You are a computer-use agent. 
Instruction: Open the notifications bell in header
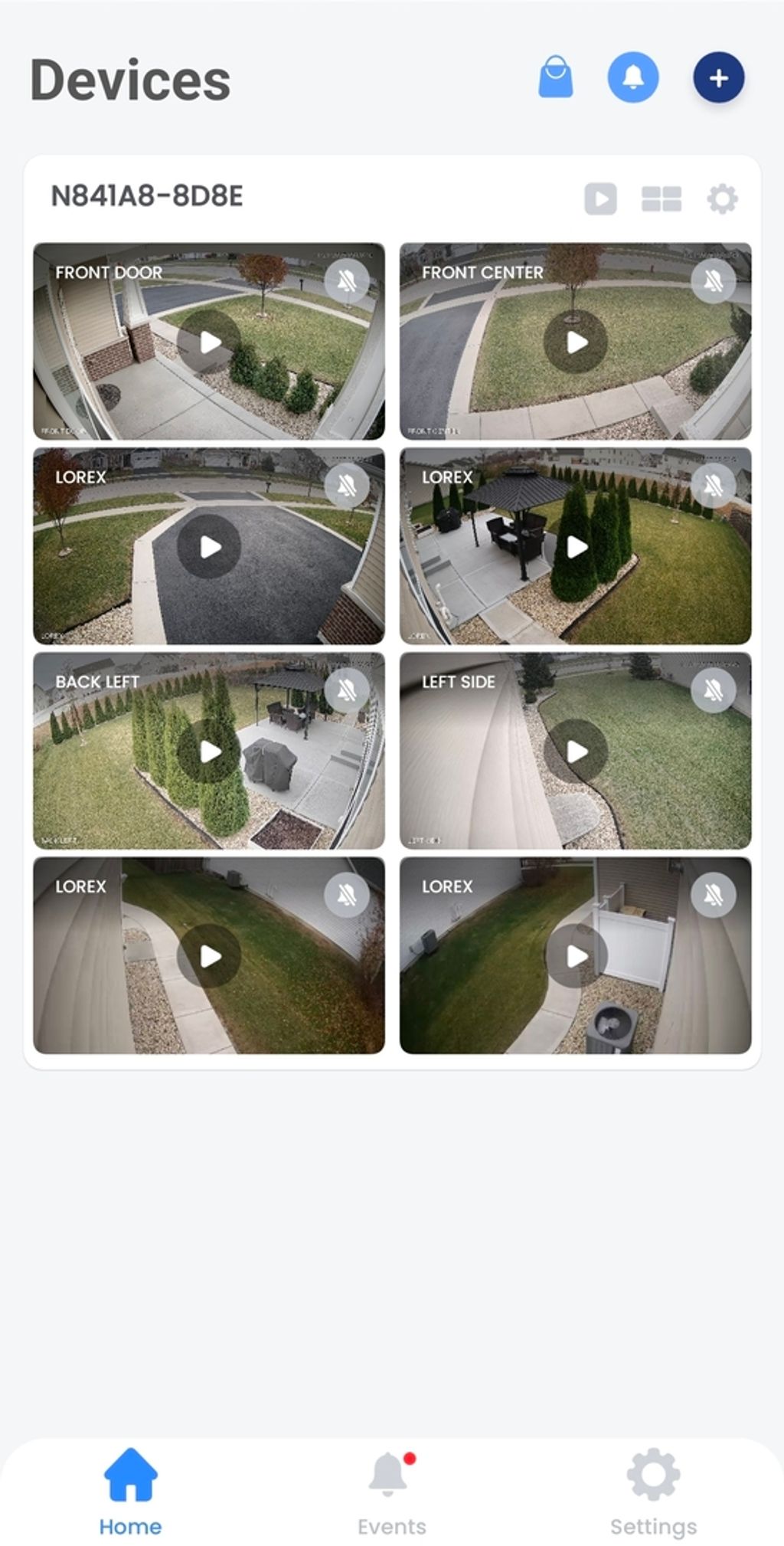pos(632,77)
